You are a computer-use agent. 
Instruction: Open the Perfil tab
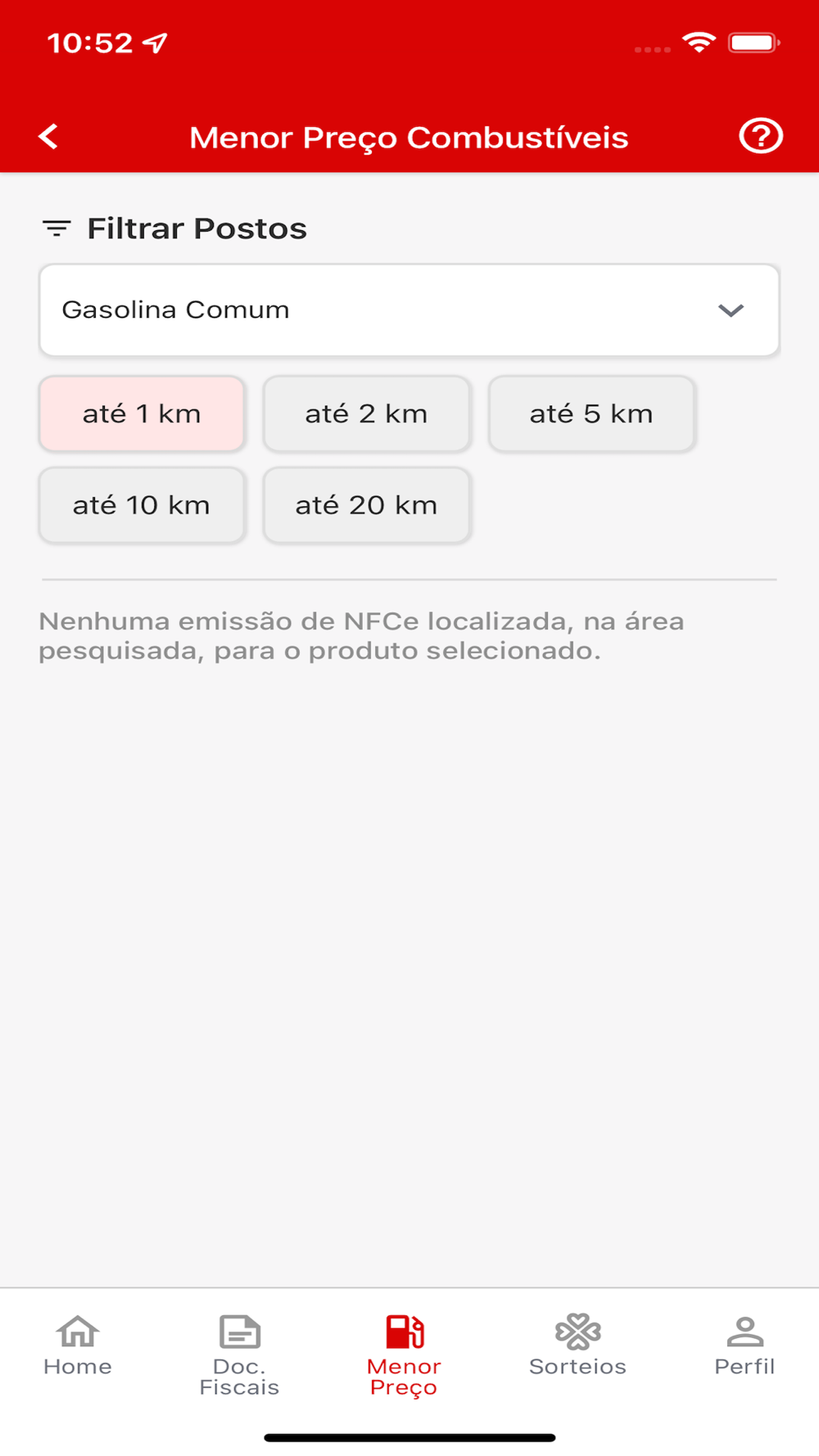pyautogui.click(x=744, y=1347)
